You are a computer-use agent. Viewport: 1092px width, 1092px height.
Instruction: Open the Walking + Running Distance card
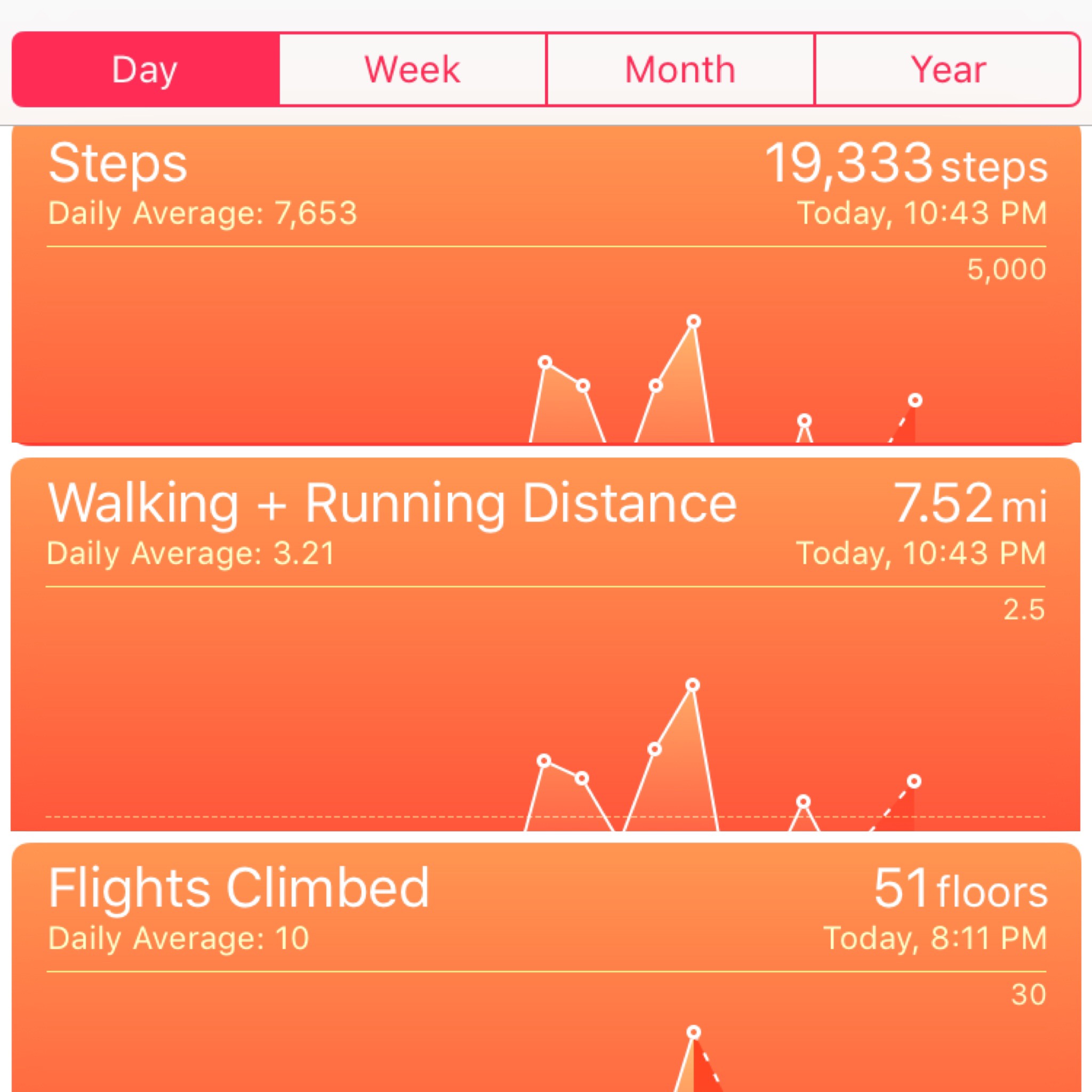(546, 644)
